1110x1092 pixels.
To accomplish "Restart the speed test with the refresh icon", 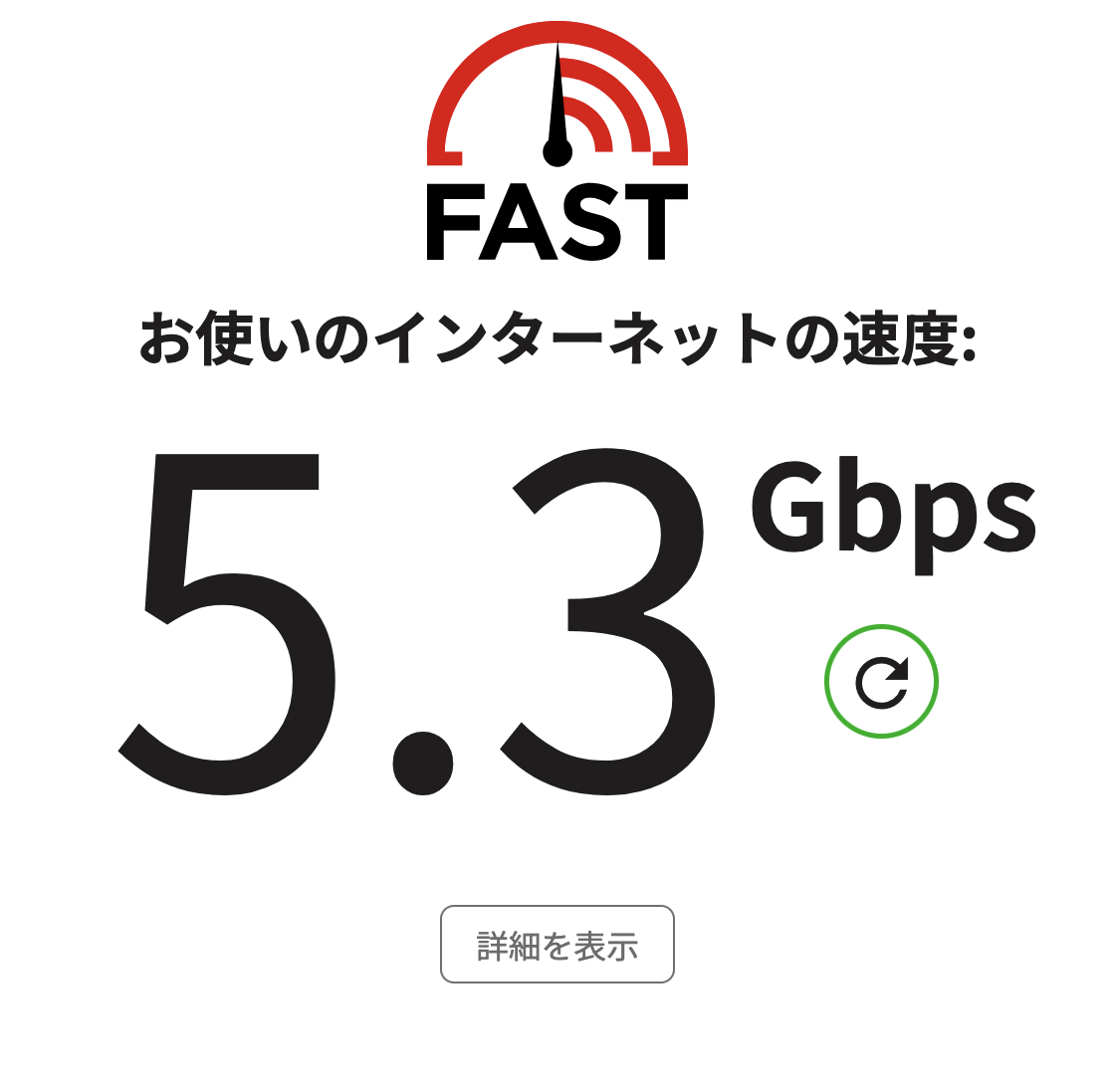I will [x=881, y=682].
